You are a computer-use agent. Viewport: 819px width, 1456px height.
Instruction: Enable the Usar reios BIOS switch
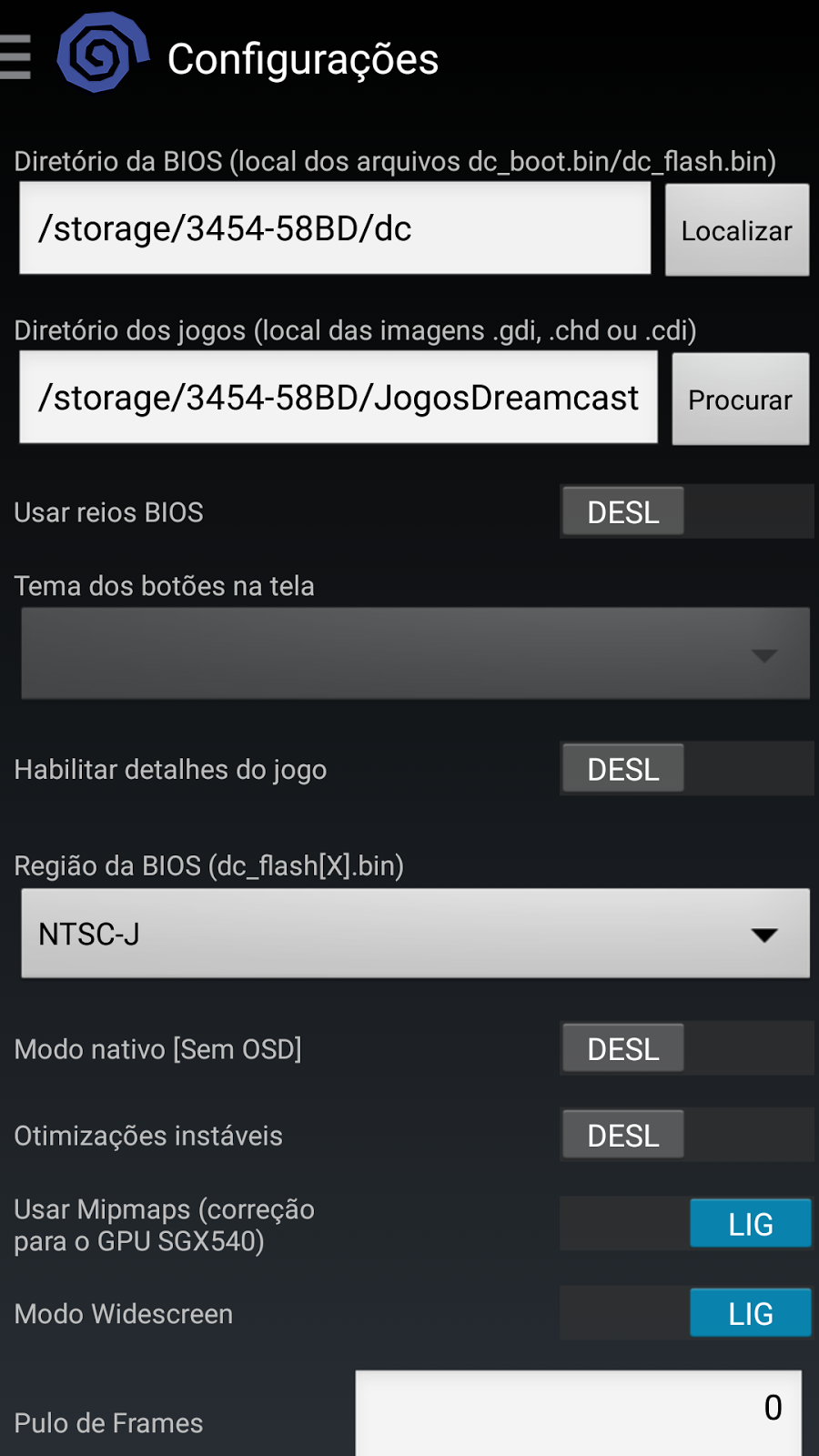pyautogui.click(x=686, y=511)
